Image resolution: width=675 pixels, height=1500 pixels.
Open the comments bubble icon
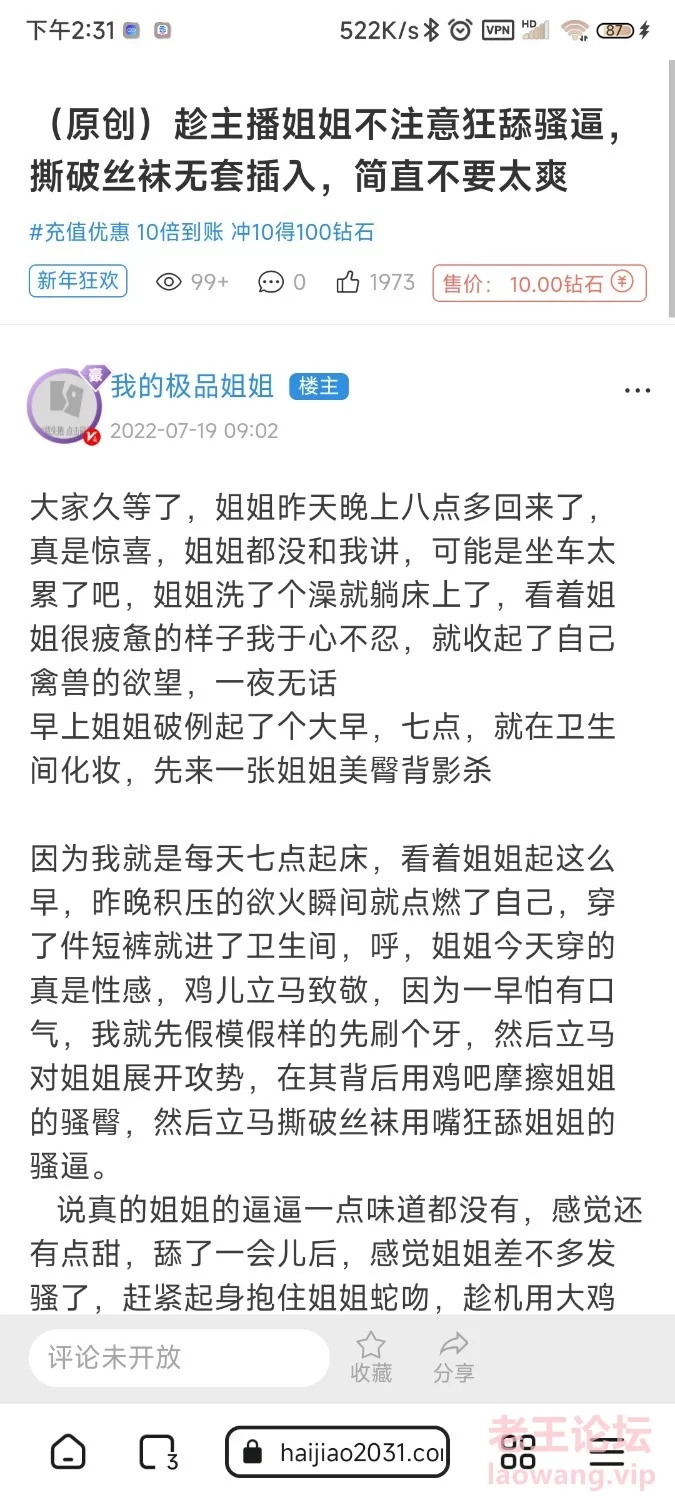click(270, 283)
